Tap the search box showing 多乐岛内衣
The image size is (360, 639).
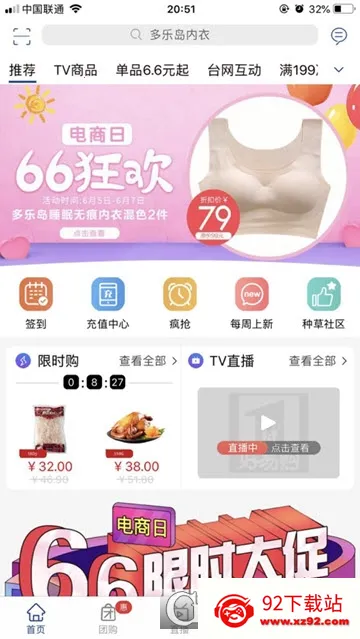coord(180,35)
